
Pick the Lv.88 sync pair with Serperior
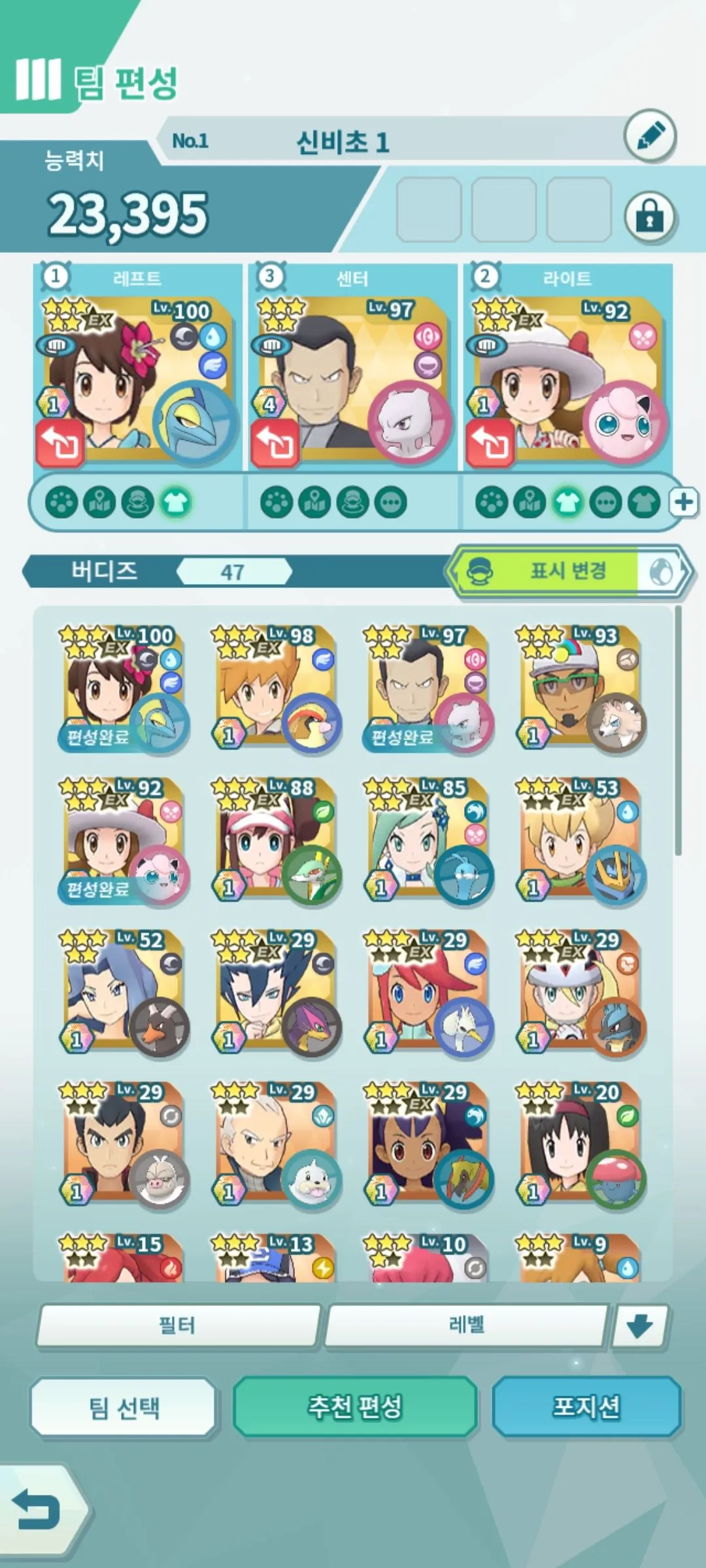pos(275,841)
